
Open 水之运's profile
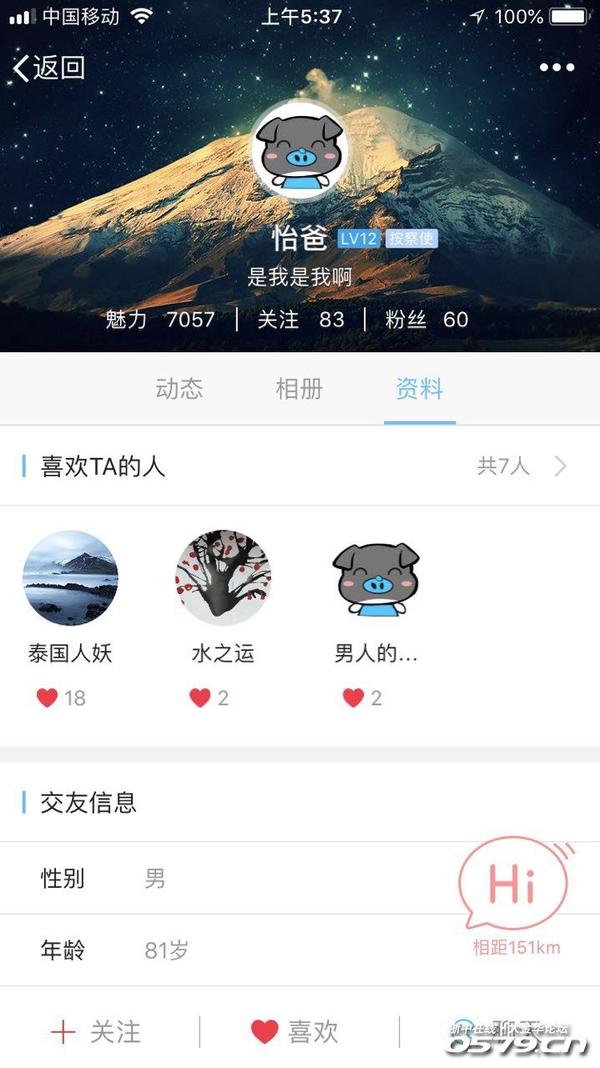(x=223, y=578)
